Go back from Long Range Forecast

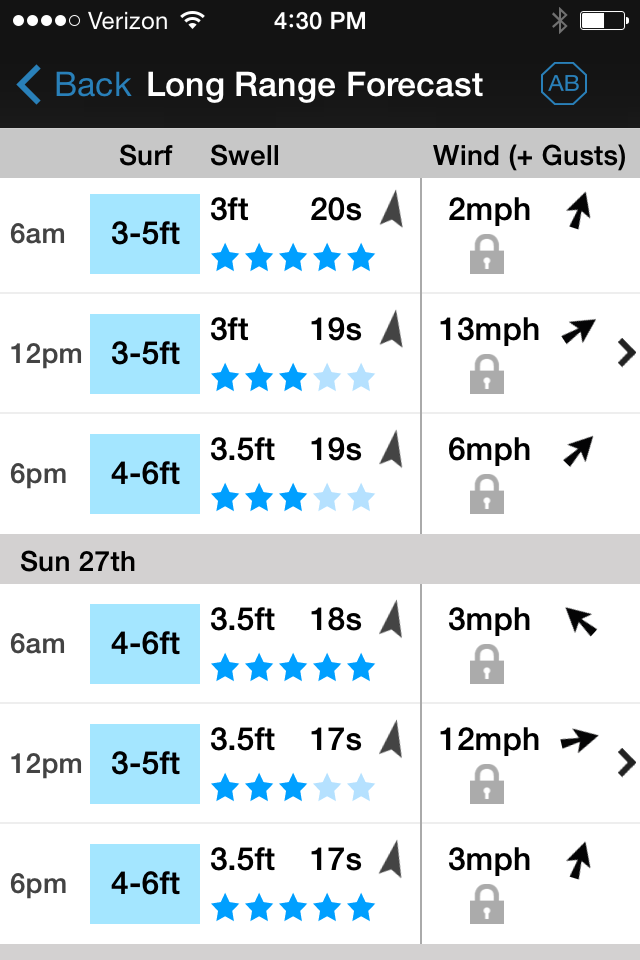pyautogui.click(x=75, y=85)
